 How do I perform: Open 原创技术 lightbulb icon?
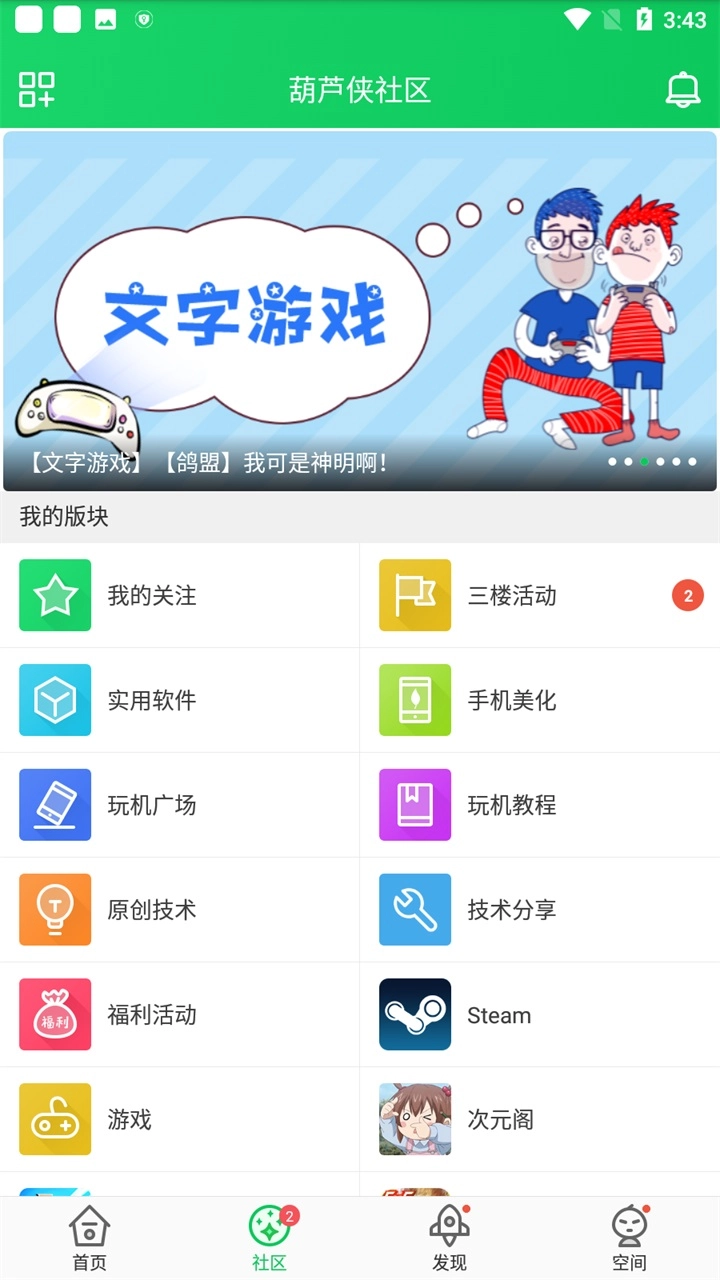[x=55, y=910]
